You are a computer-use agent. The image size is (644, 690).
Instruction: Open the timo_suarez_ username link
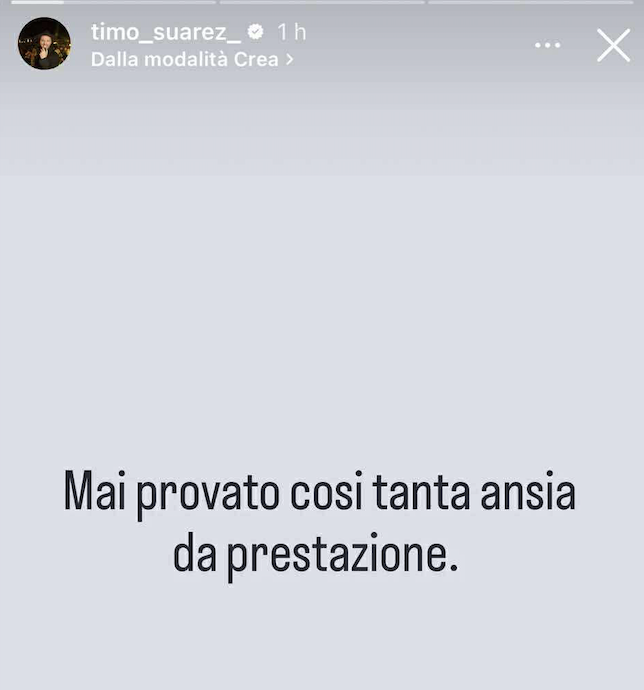click(x=165, y=32)
